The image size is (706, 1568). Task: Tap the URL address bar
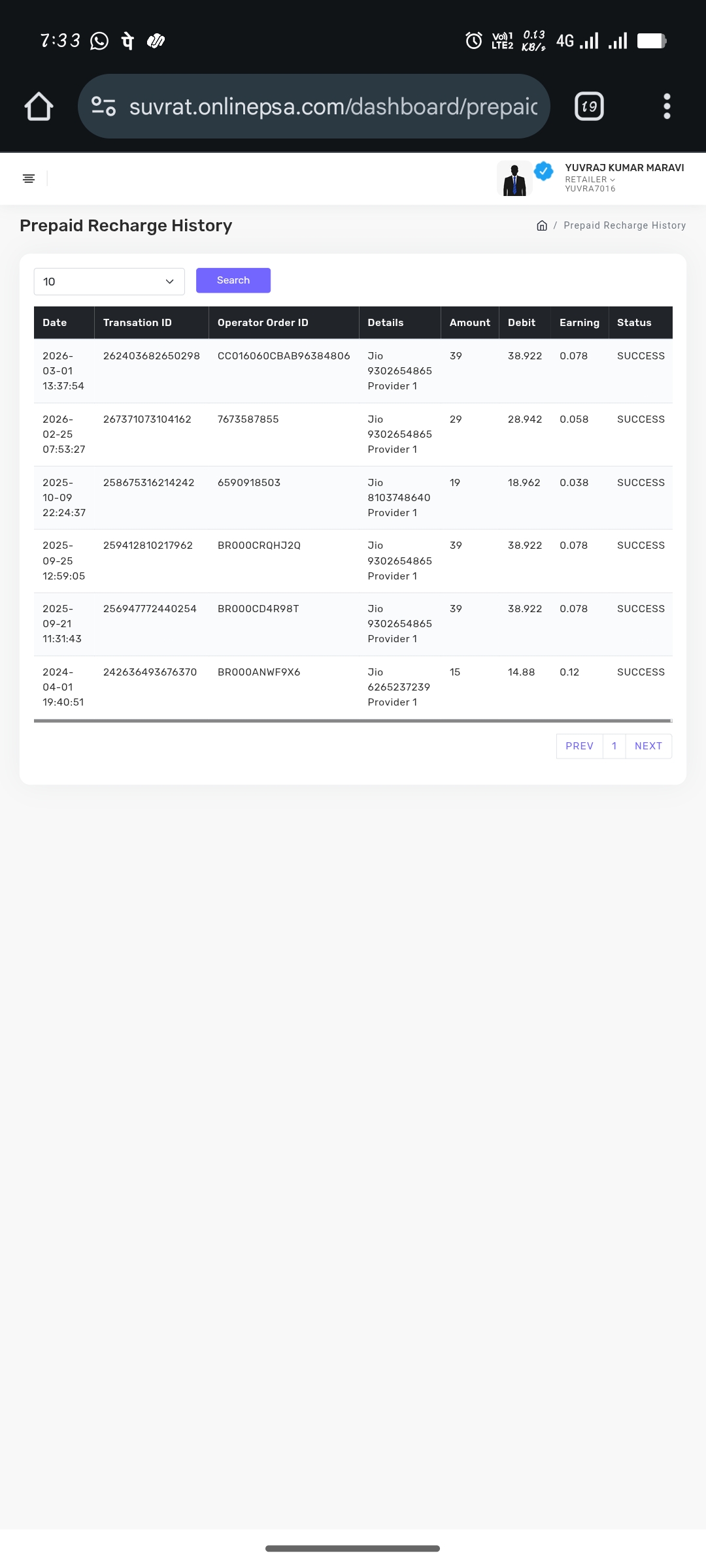333,106
